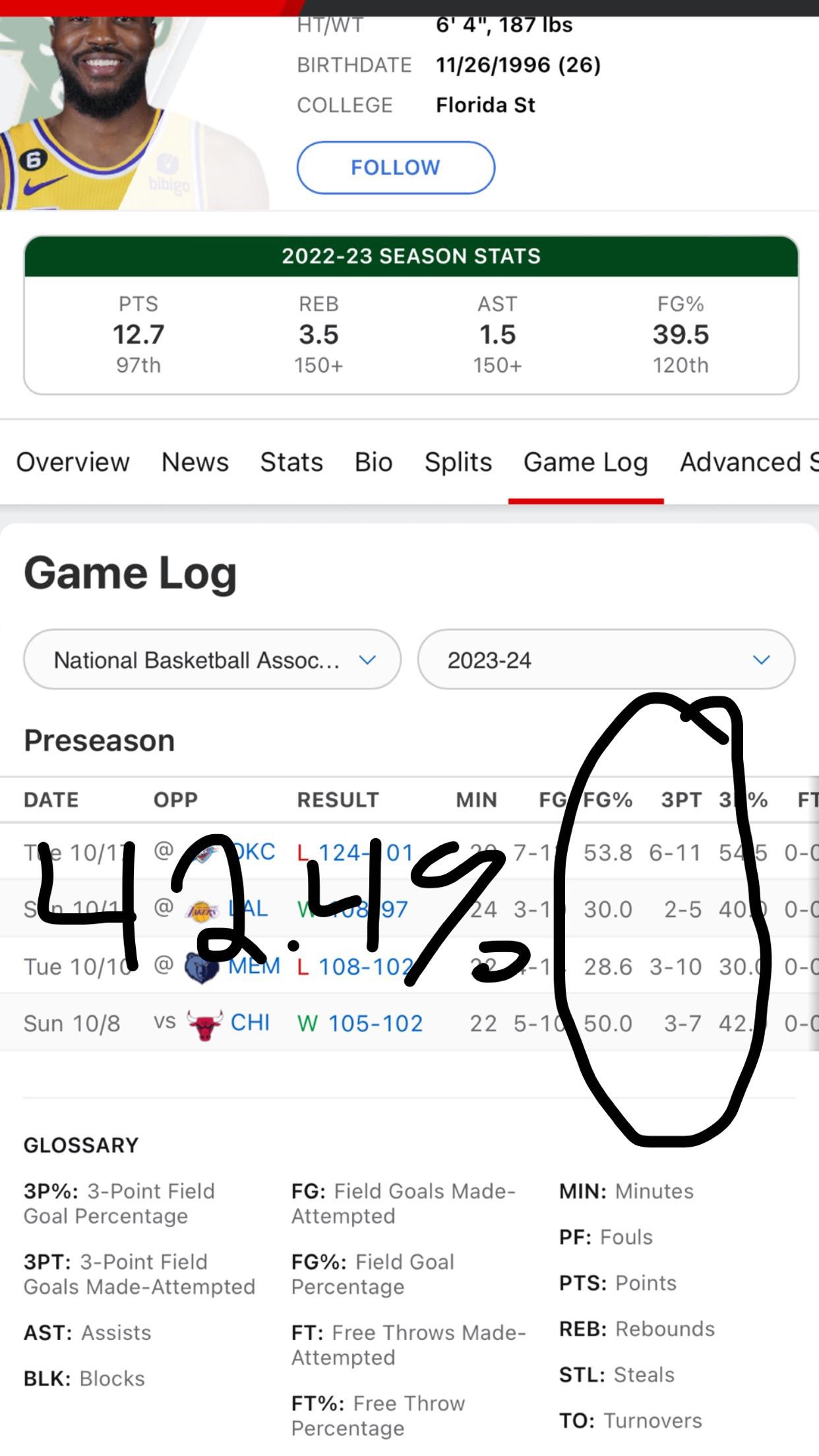Open the Advanced Stats tab
Screen dimensions: 819x1456
tap(748, 462)
